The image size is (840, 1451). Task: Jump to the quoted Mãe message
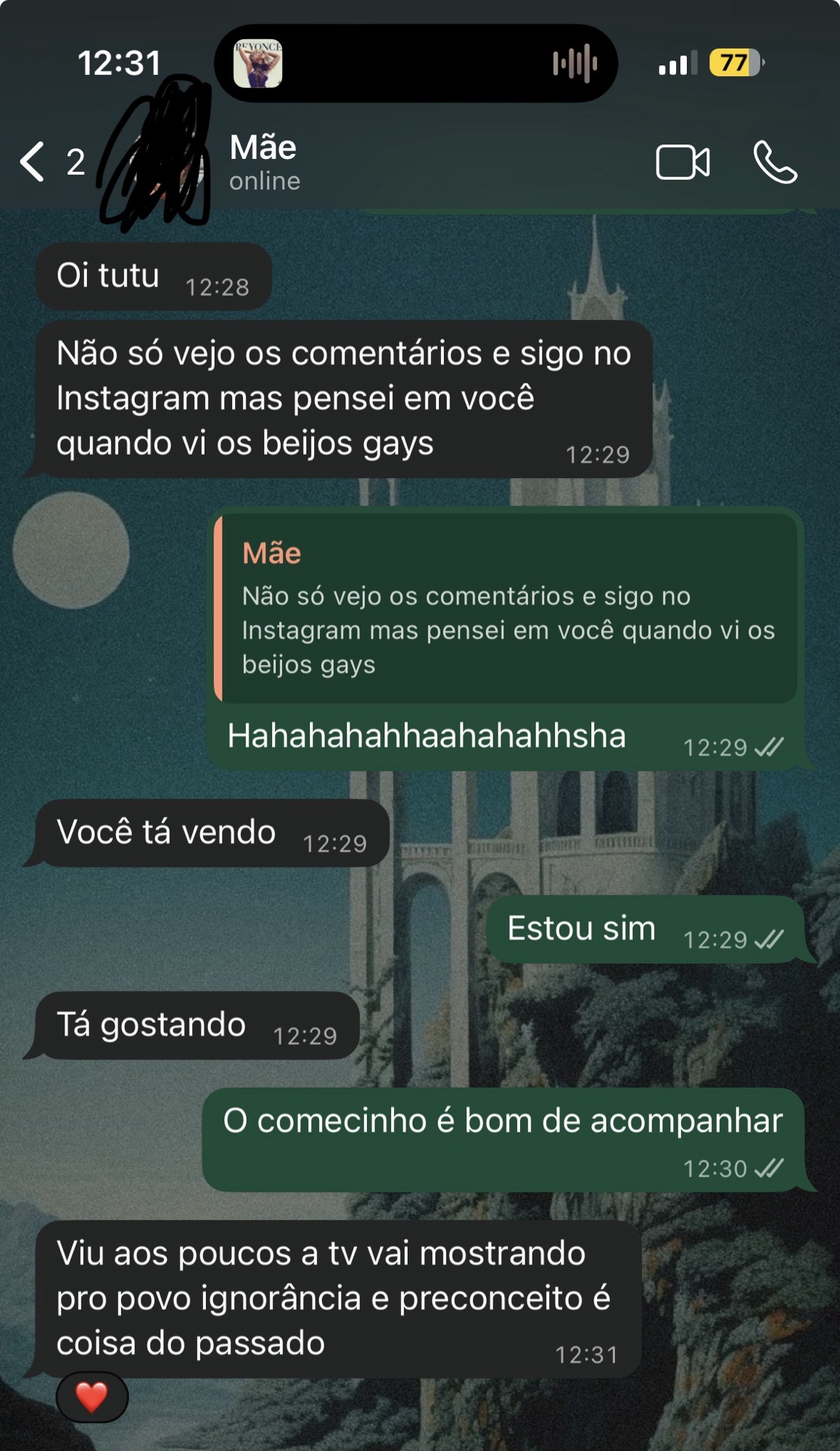(x=506, y=608)
